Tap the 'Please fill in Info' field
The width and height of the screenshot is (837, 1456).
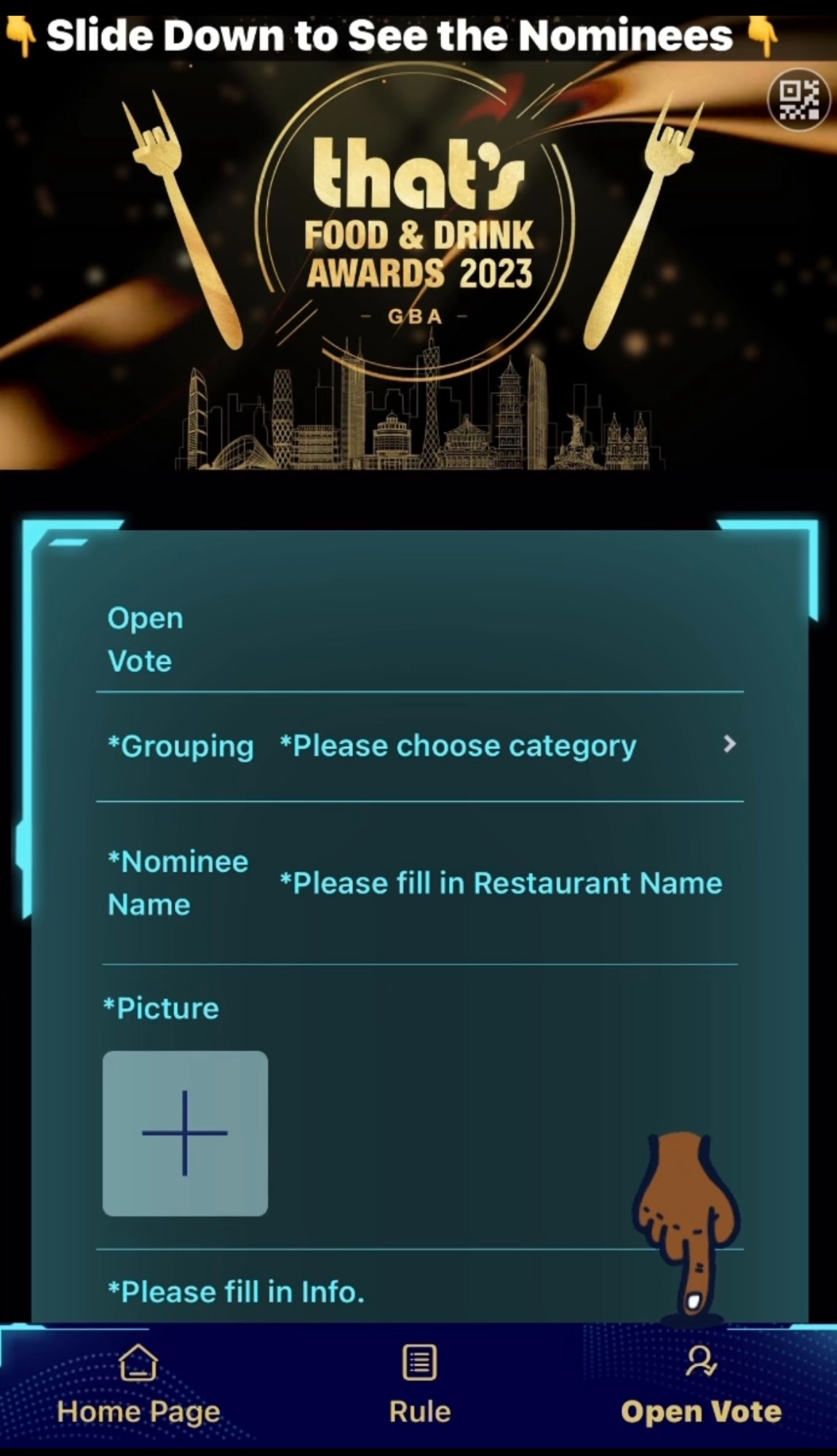(236, 1292)
